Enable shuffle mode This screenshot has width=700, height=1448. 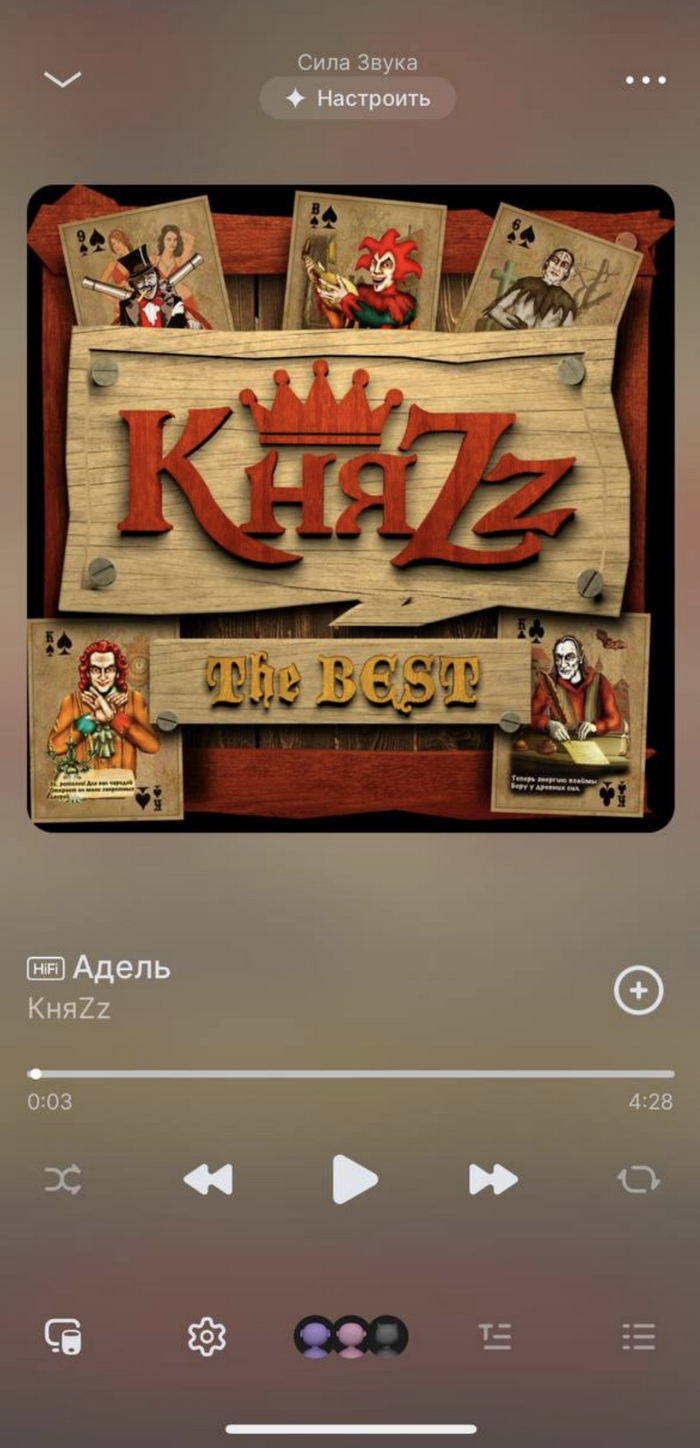click(62, 1180)
